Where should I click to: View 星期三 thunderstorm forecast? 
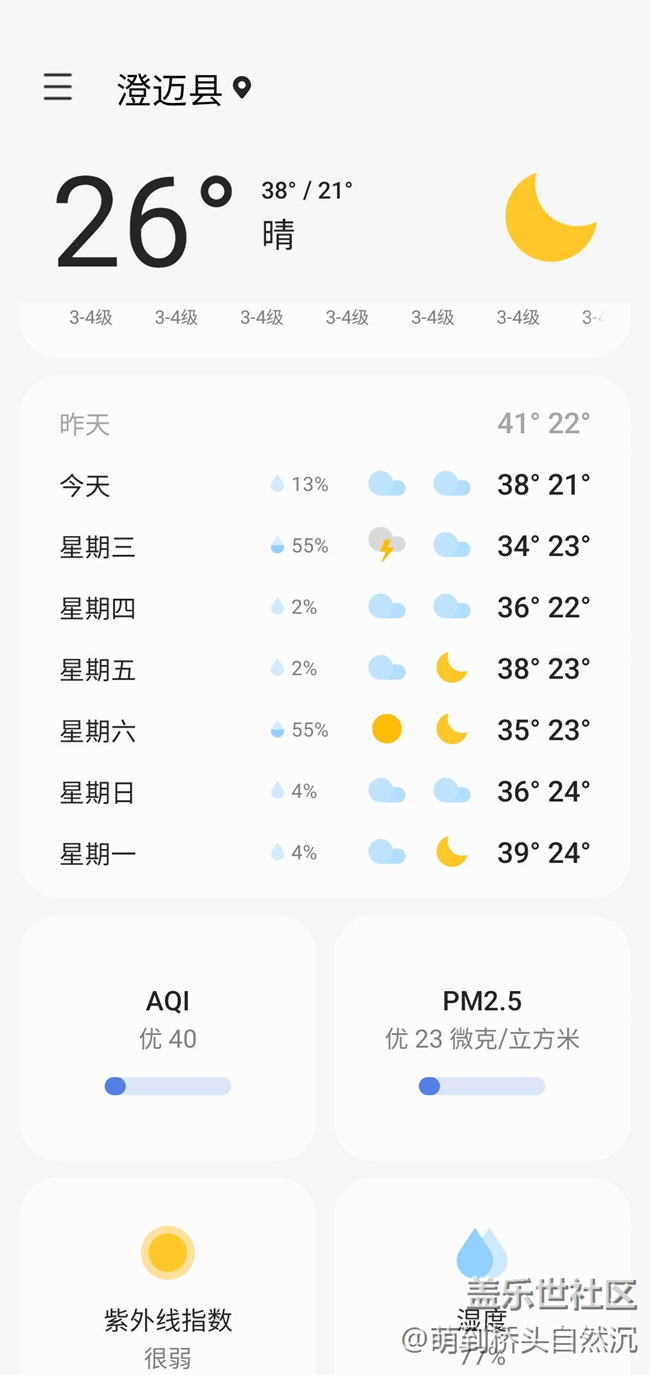coord(324,546)
